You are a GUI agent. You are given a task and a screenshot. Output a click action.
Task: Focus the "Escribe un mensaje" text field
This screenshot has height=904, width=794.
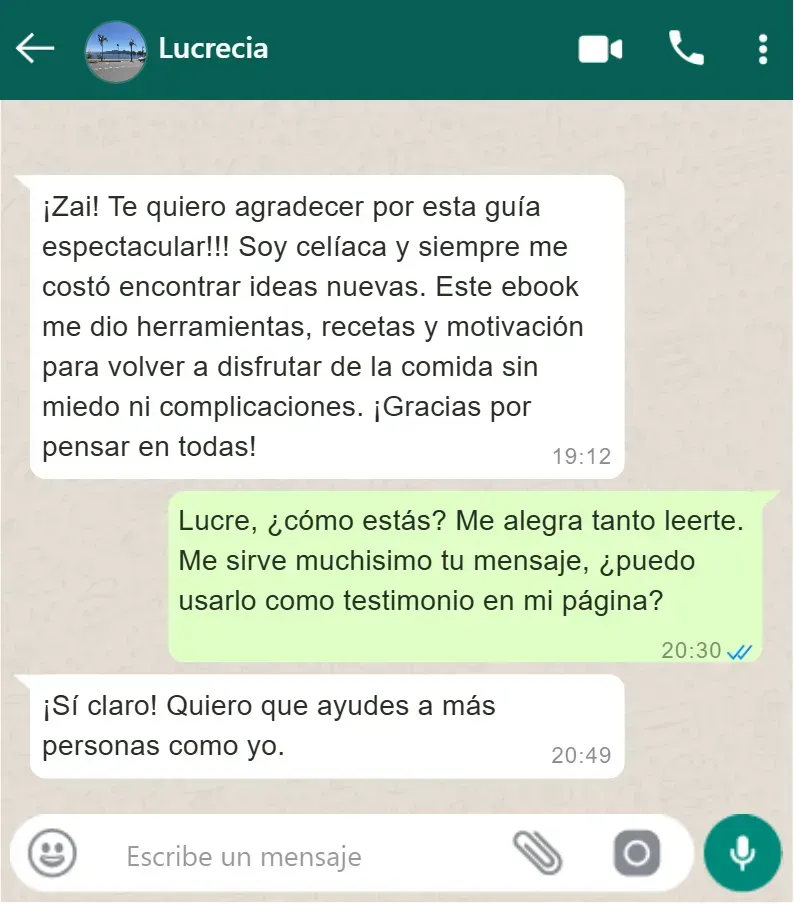(300, 856)
